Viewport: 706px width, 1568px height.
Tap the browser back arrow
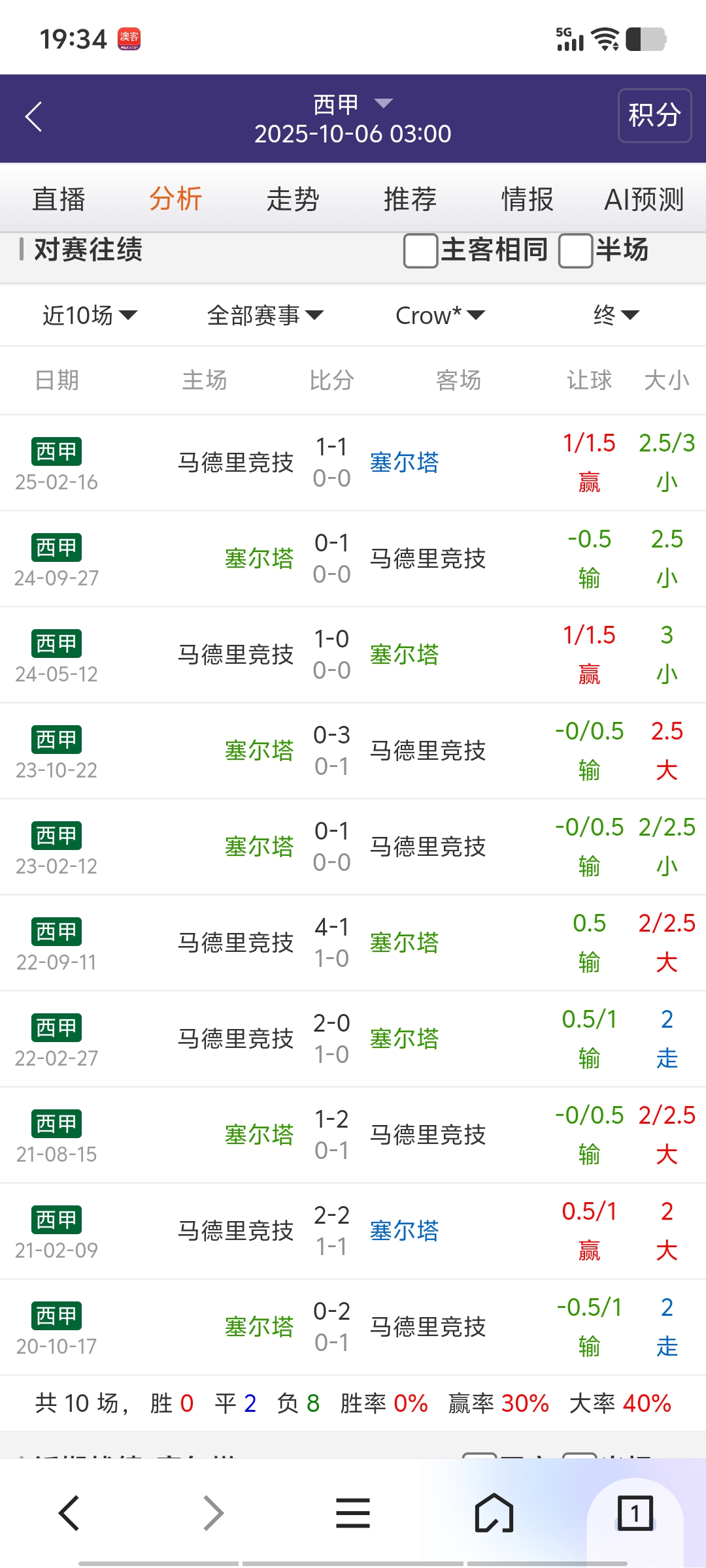pyautogui.click(x=70, y=1513)
